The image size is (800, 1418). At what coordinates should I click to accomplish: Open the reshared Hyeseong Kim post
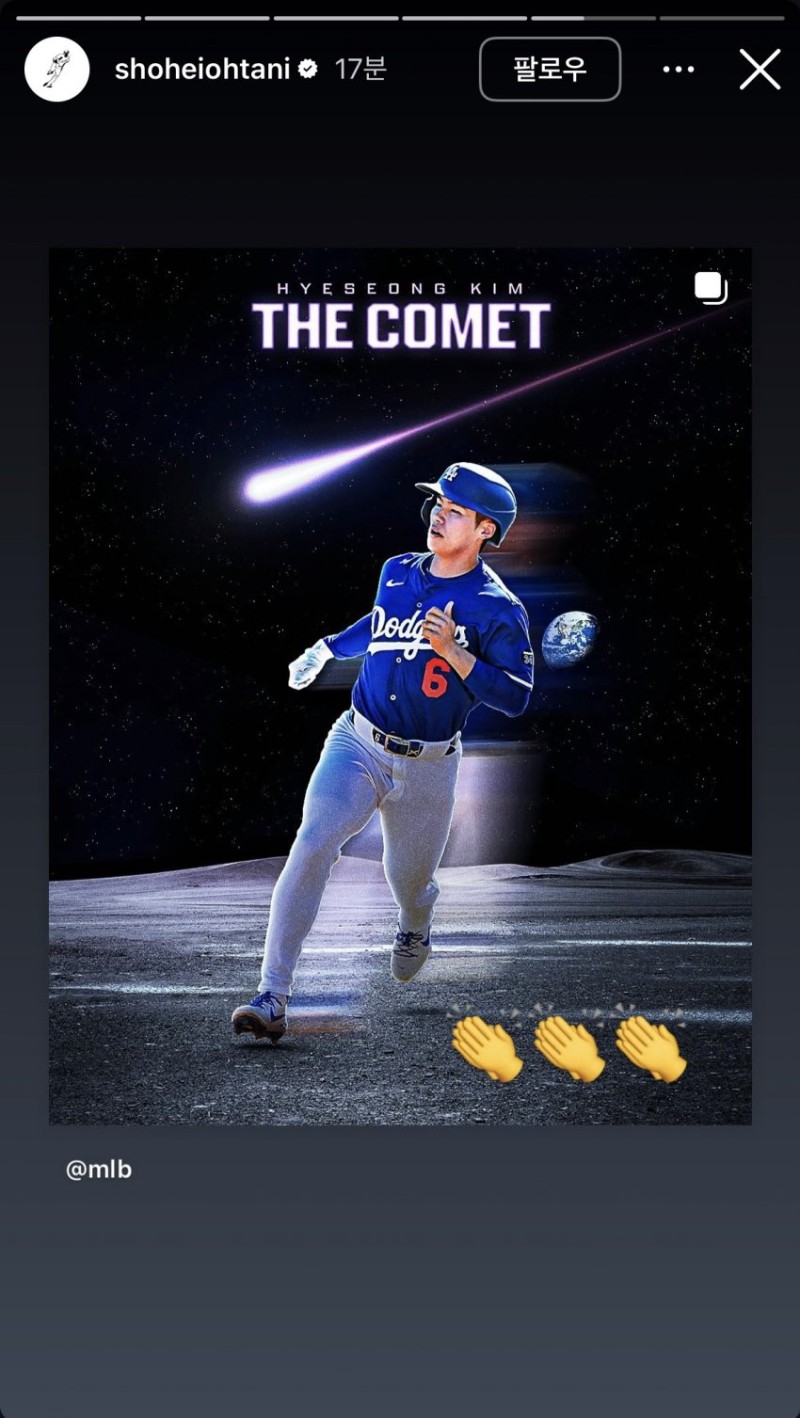pyautogui.click(x=400, y=686)
